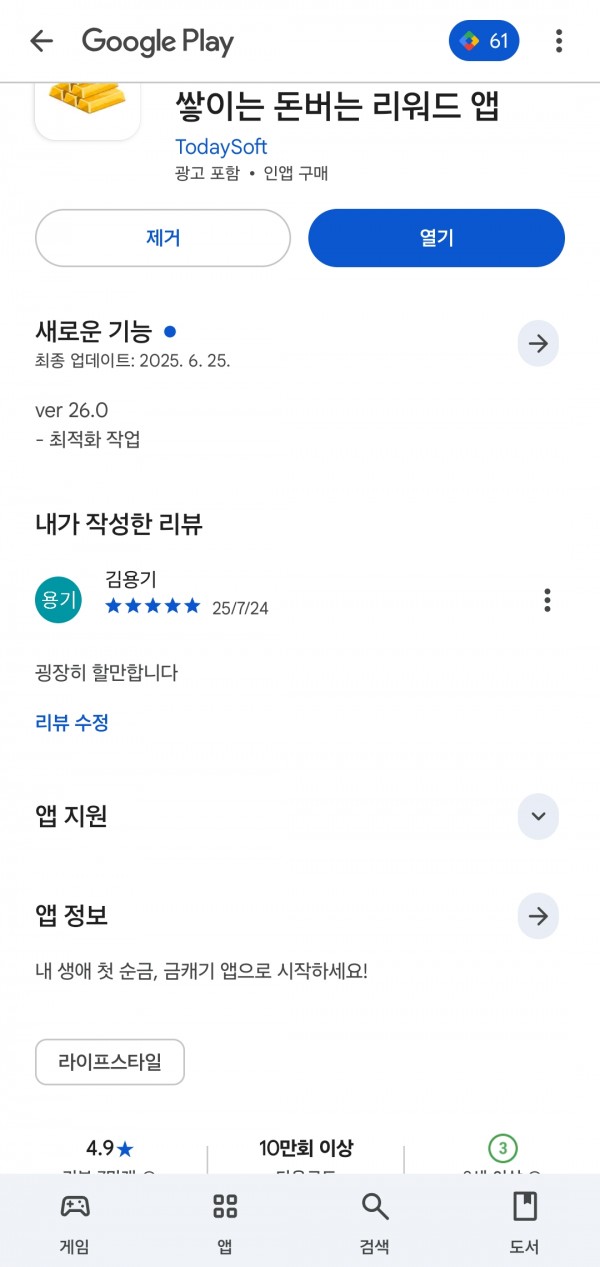The image size is (600, 1267).
Task: Tap 제거 to uninstall the app
Action: (x=163, y=238)
